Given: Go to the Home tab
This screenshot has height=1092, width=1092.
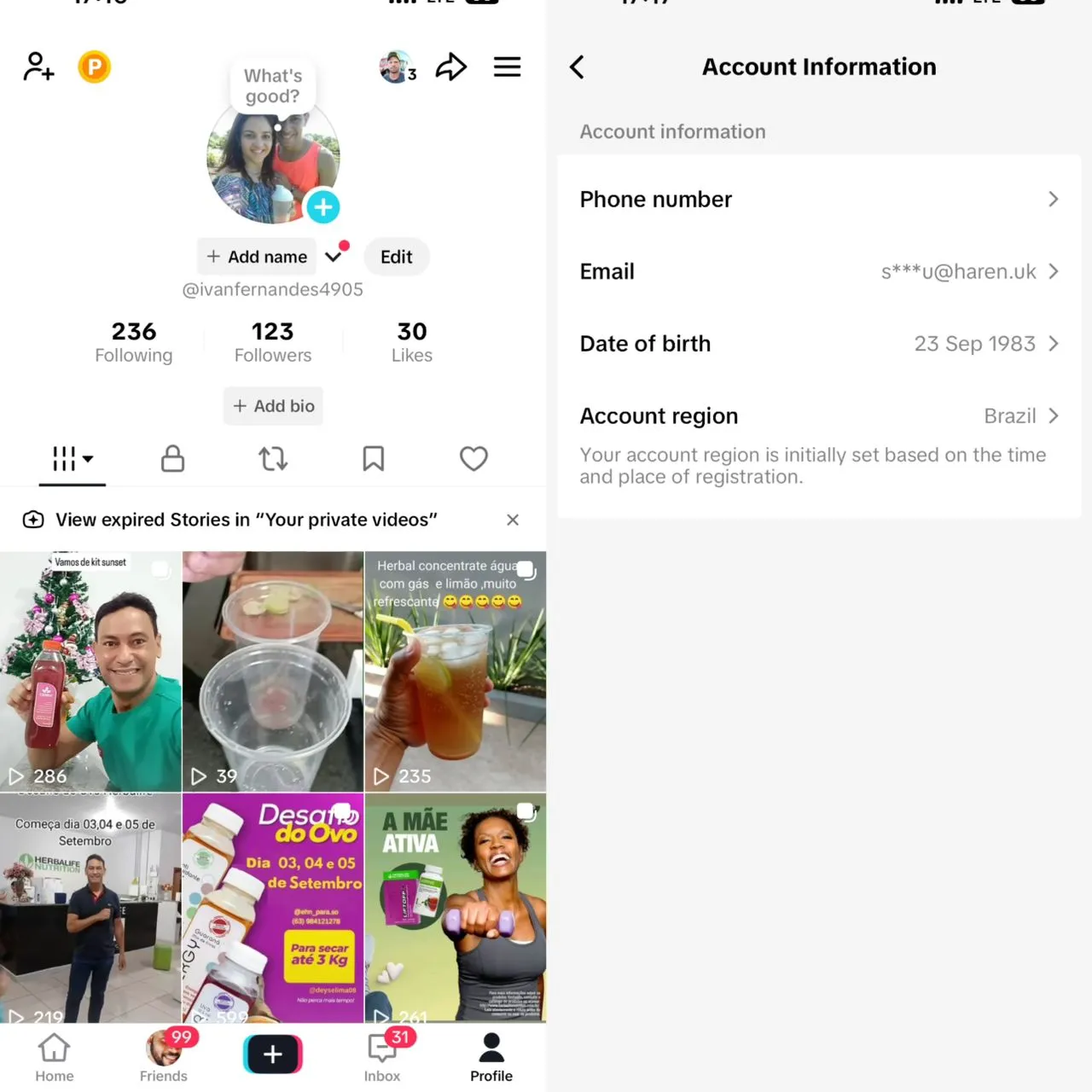Looking at the screenshot, I should coord(55,1058).
